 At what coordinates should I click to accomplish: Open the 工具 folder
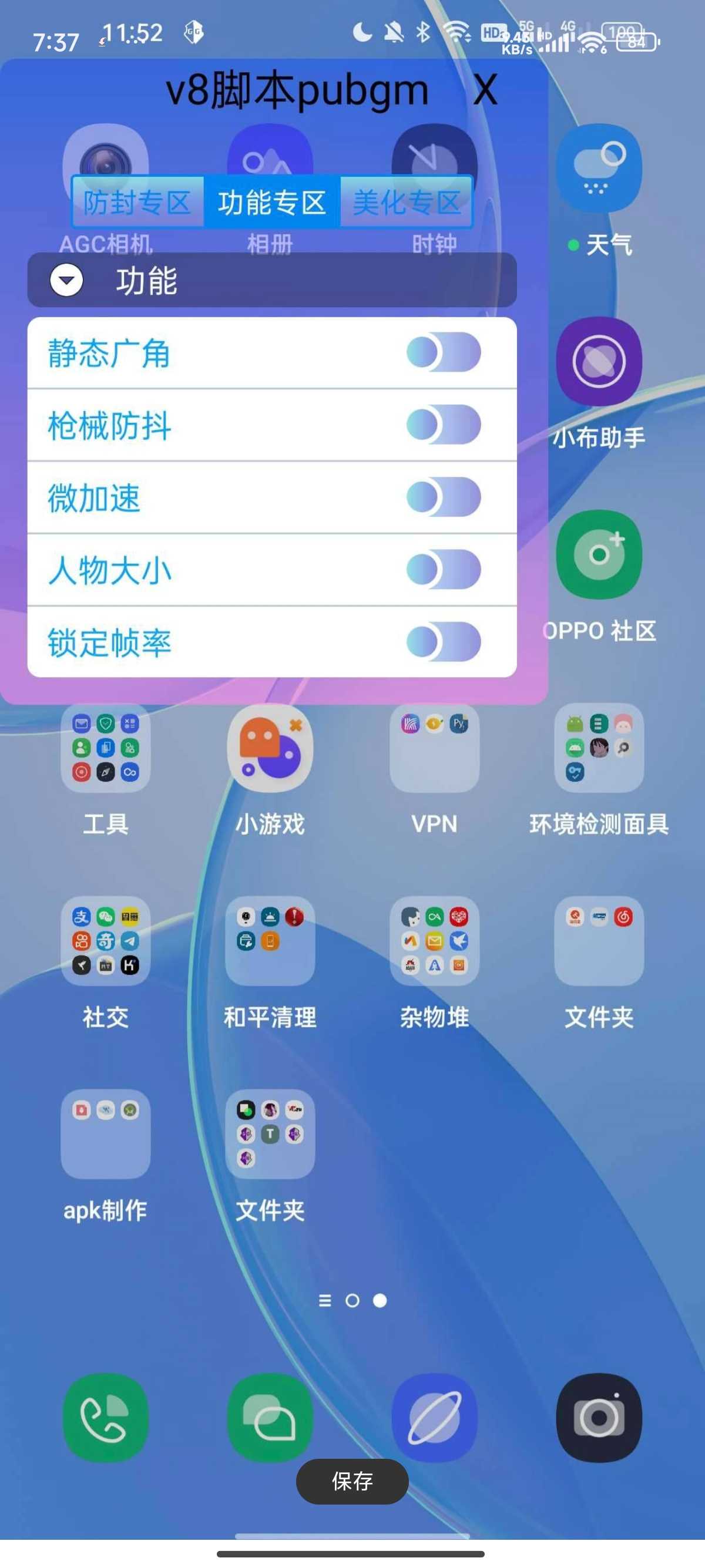[105, 748]
